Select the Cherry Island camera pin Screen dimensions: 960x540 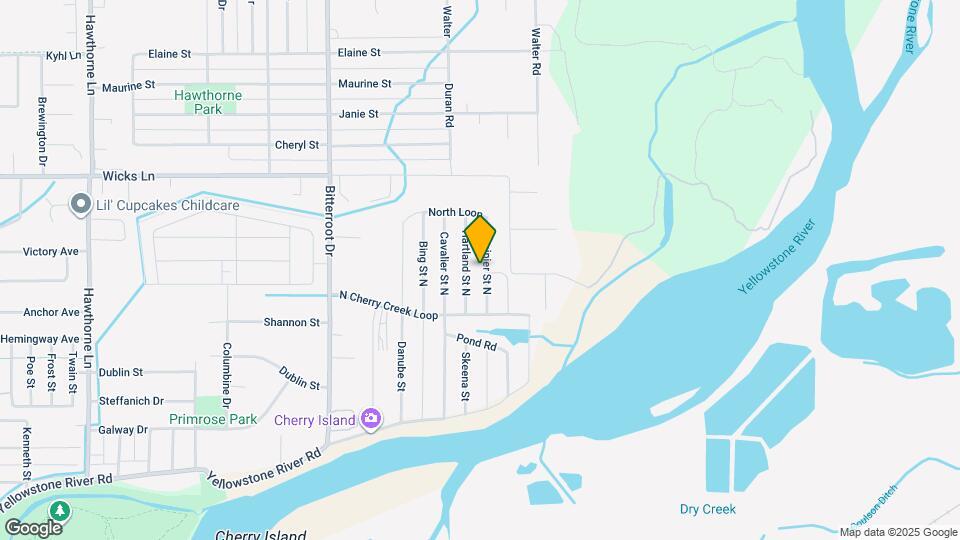[371, 418]
